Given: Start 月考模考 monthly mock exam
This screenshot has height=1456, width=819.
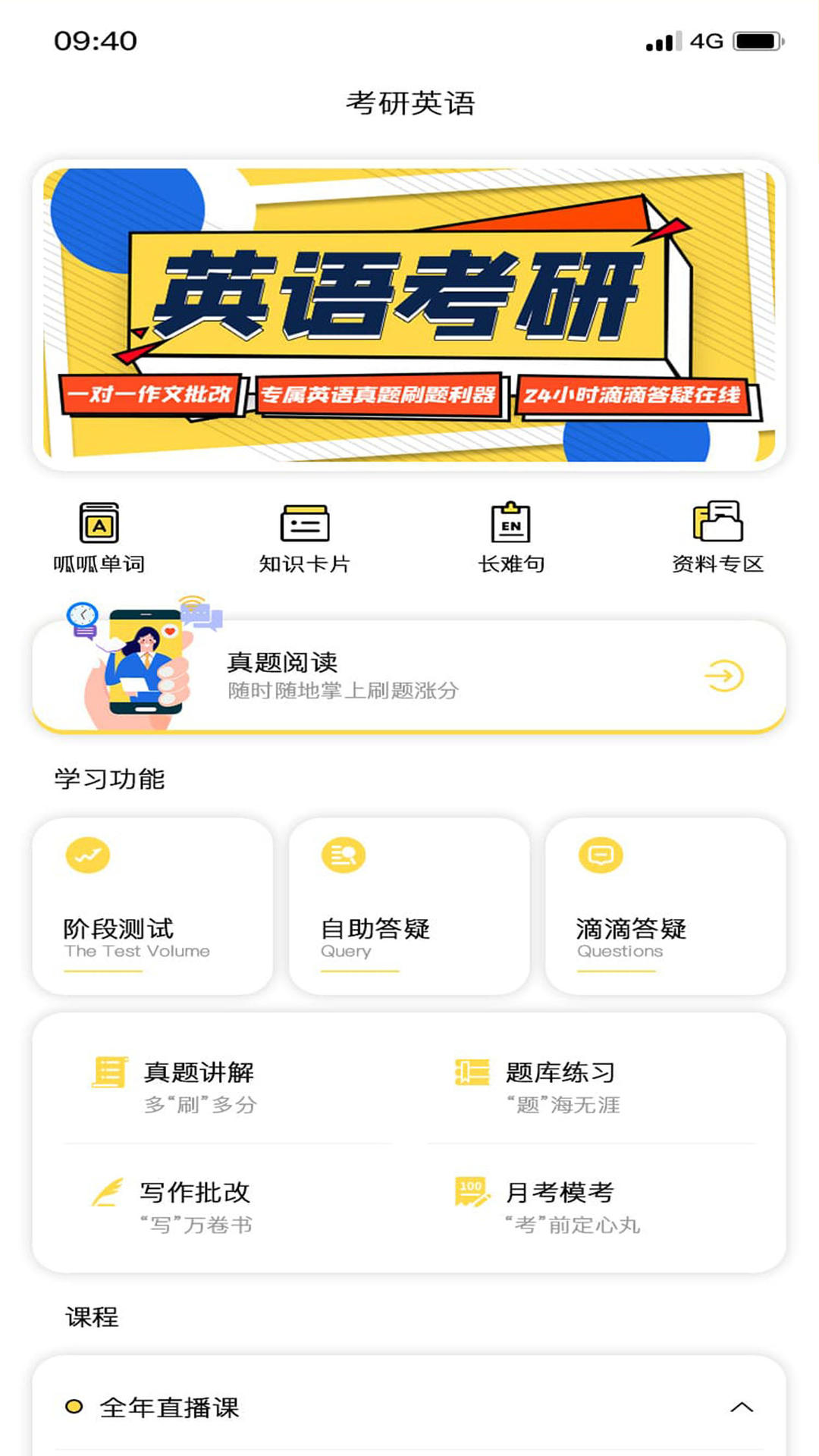Looking at the screenshot, I should (x=561, y=1206).
